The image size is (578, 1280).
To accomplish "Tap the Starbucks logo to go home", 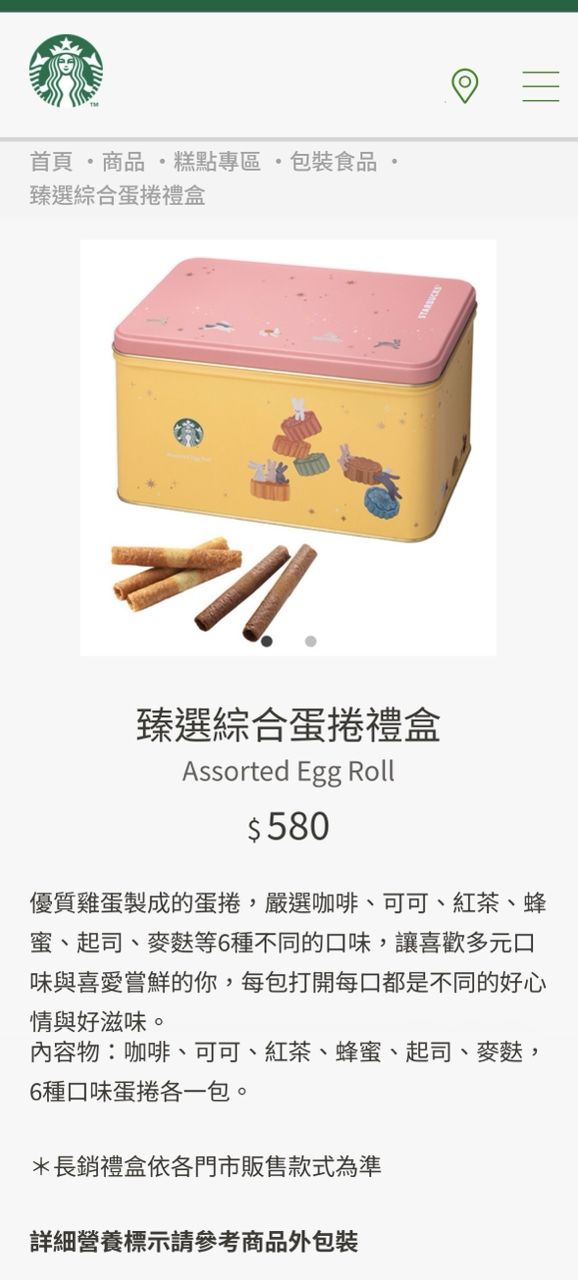I will 66,71.
